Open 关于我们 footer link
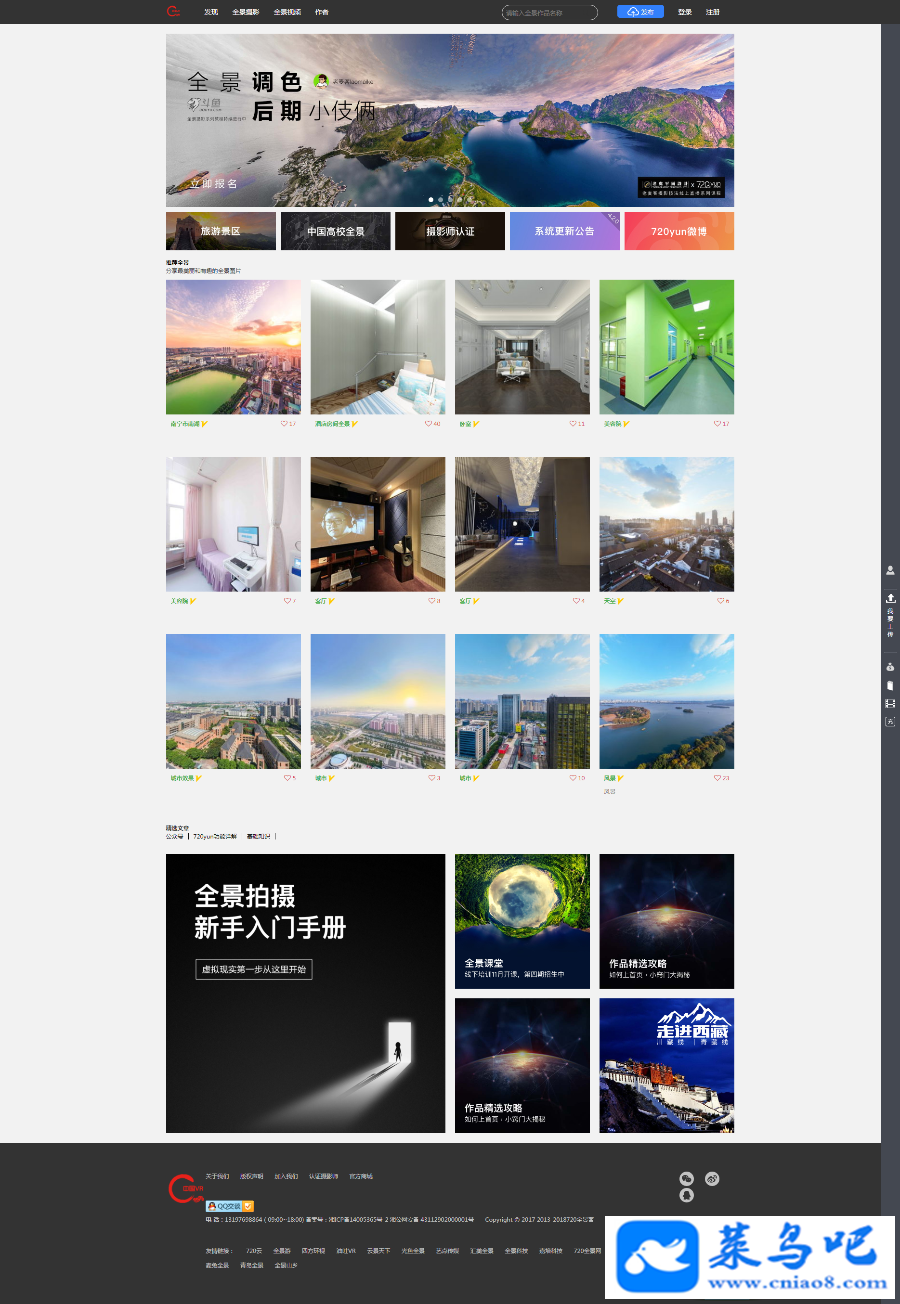This screenshot has width=900, height=1304. [x=217, y=1176]
